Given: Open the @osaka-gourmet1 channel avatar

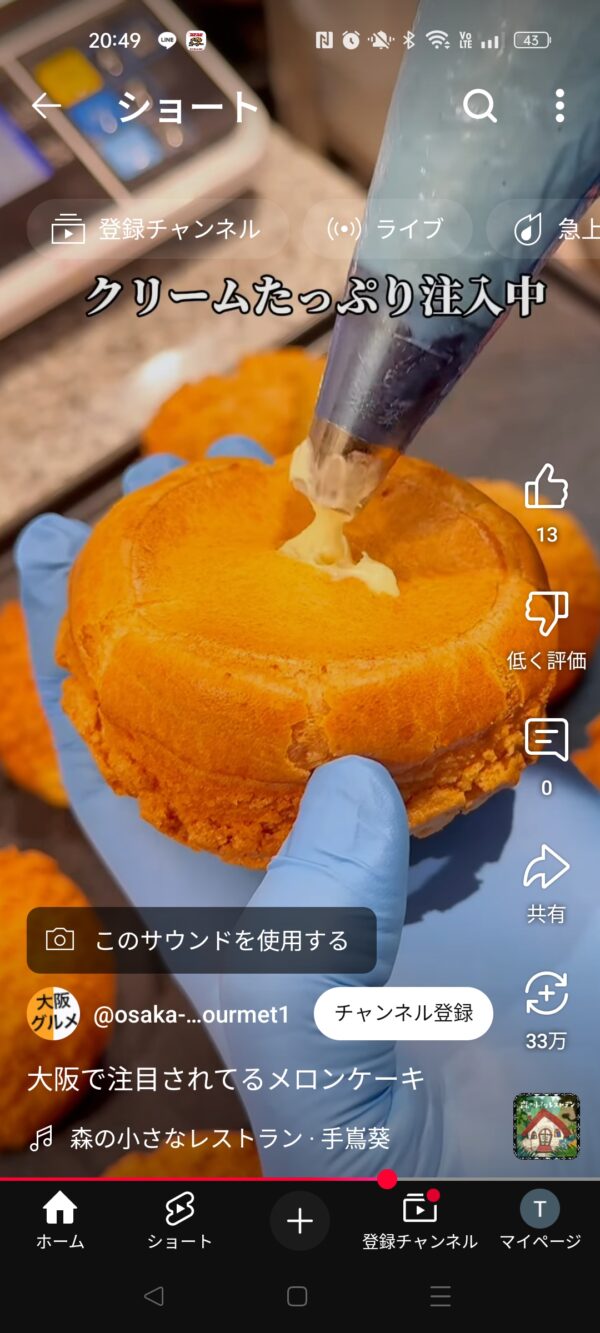Looking at the screenshot, I should (53, 1014).
